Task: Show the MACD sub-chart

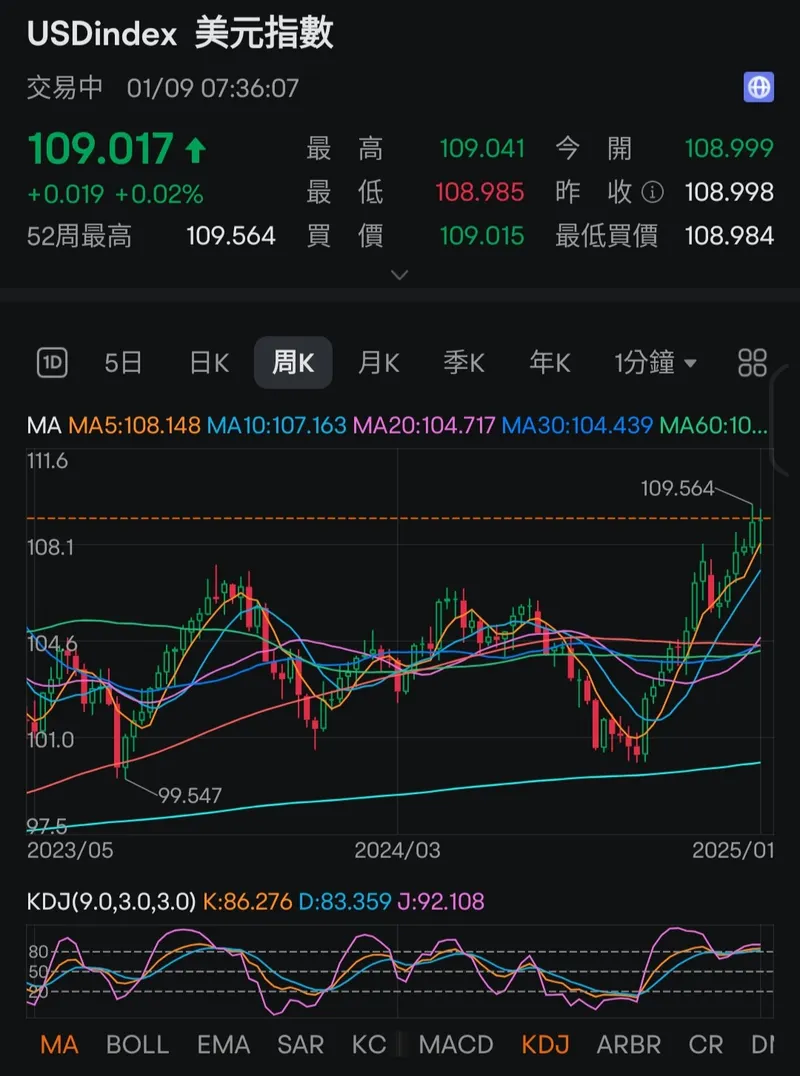Action: [x=456, y=1045]
